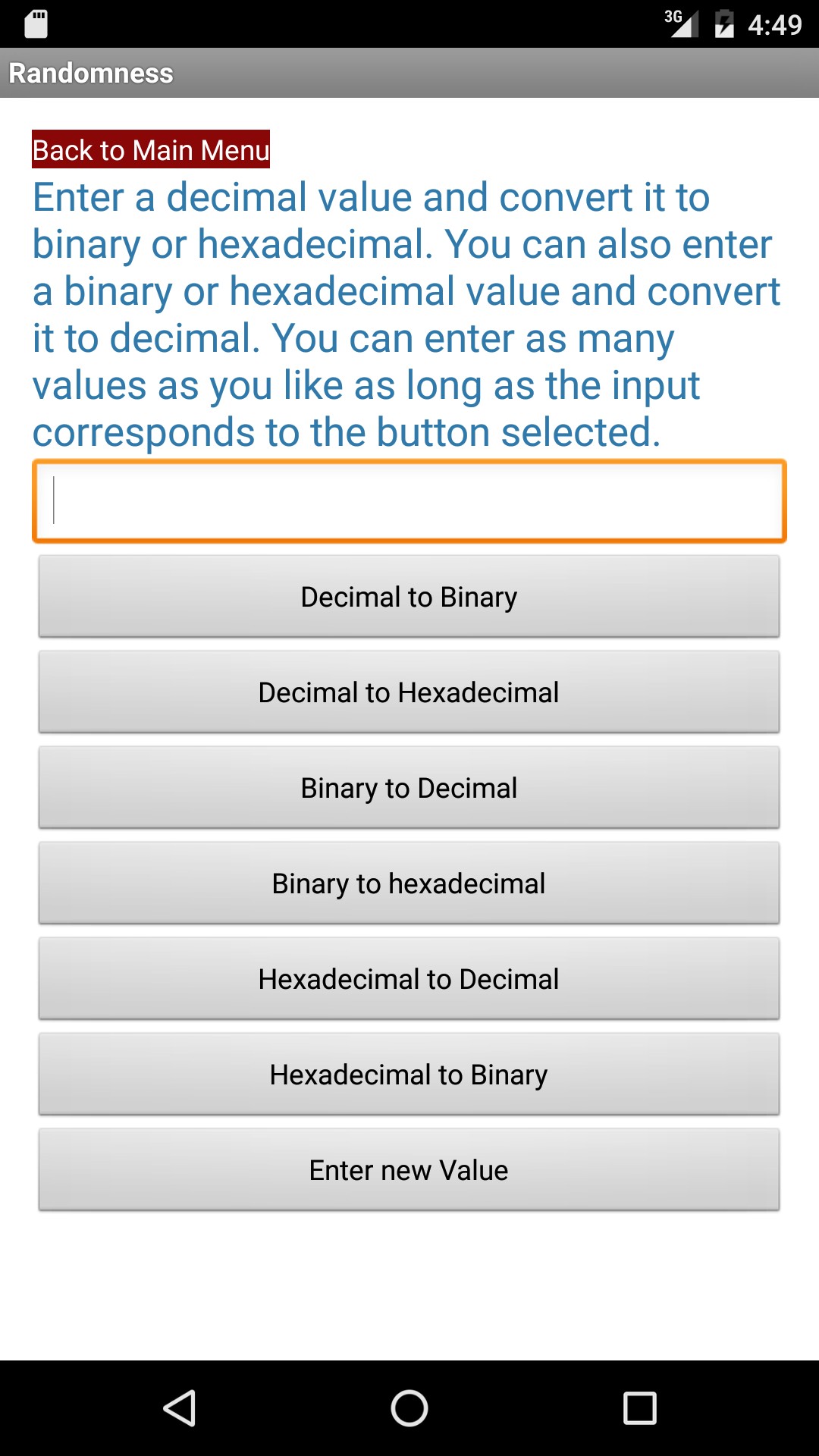Go back to the Main Menu
The width and height of the screenshot is (819, 1456).
coord(151,149)
